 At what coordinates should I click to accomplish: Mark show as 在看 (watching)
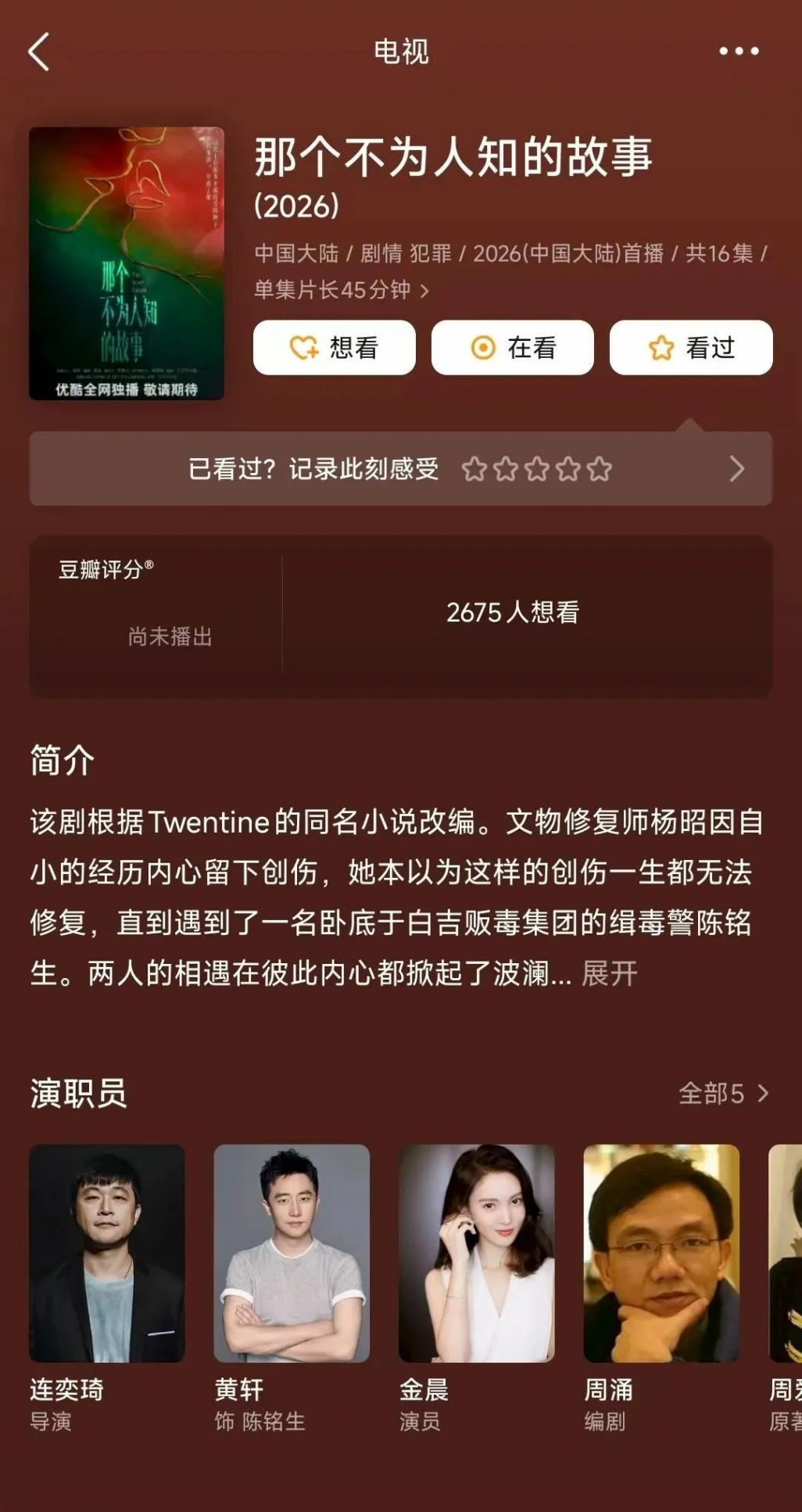(513, 348)
